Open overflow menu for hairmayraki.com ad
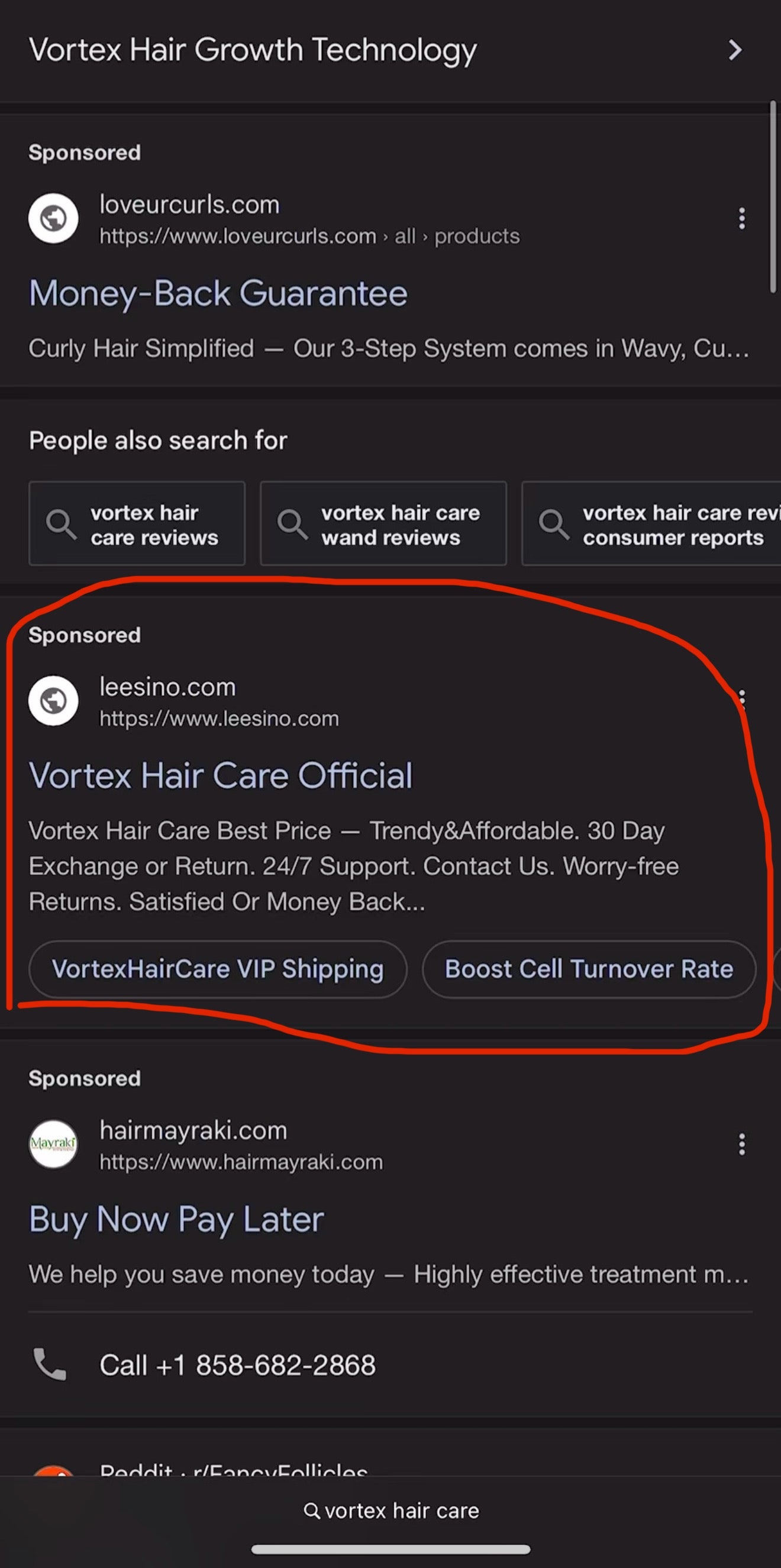This screenshot has width=781, height=1568. coord(741,1145)
